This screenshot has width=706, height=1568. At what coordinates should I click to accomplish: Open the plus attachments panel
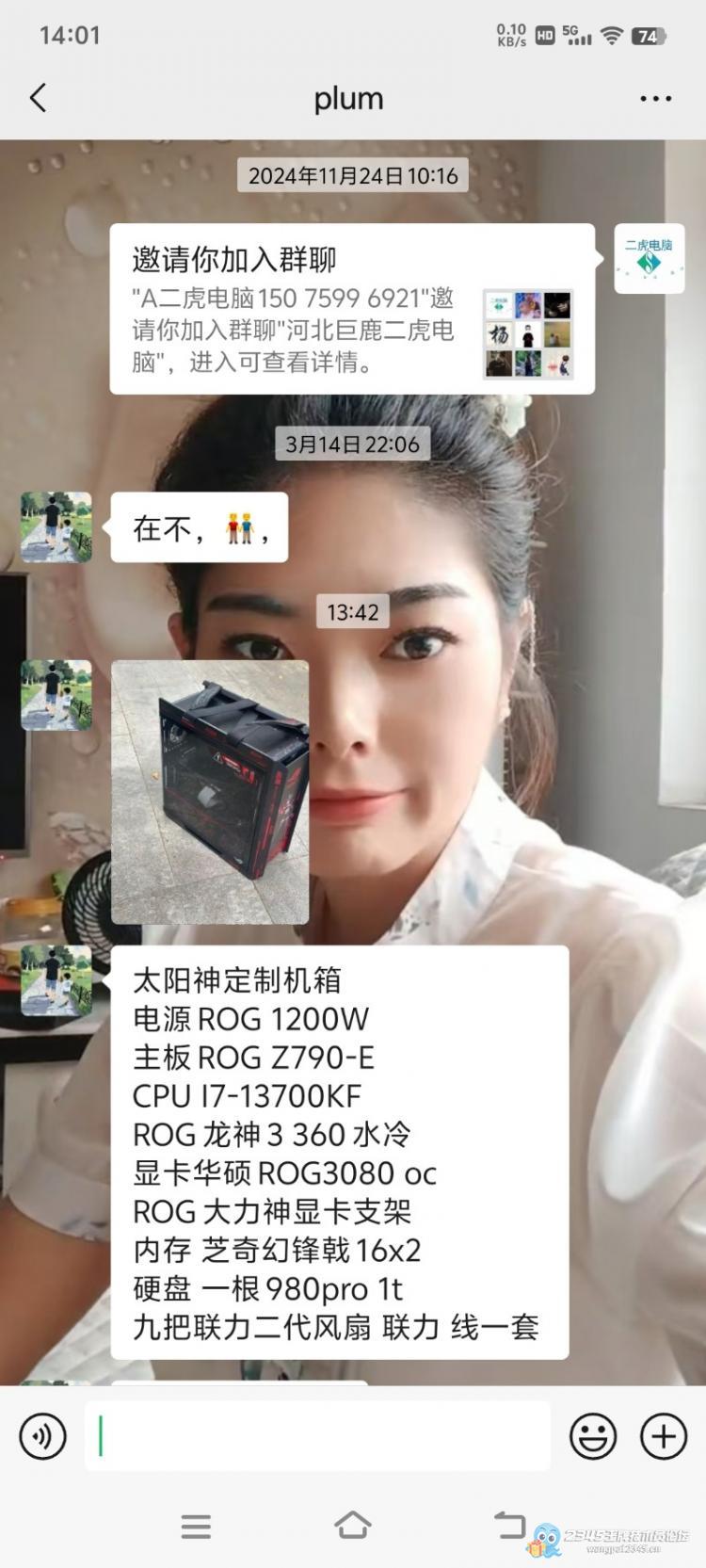tap(664, 1436)
